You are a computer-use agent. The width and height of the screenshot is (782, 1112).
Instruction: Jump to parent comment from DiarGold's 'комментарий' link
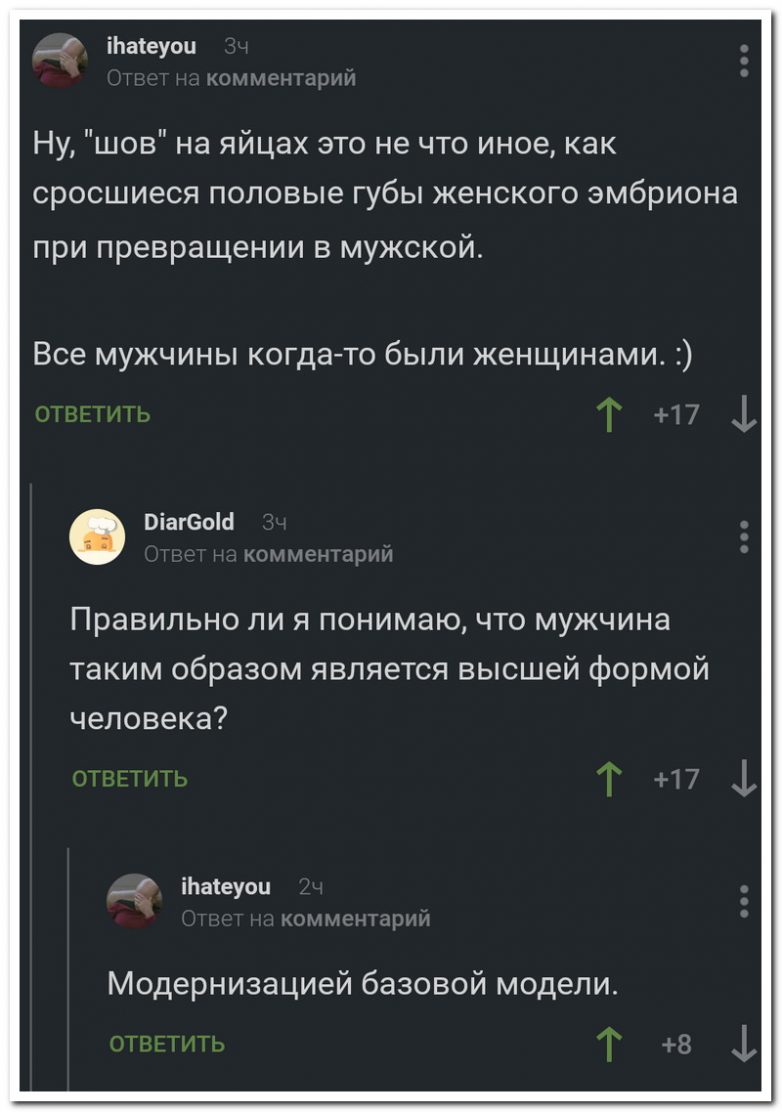[x=318, y=553]
